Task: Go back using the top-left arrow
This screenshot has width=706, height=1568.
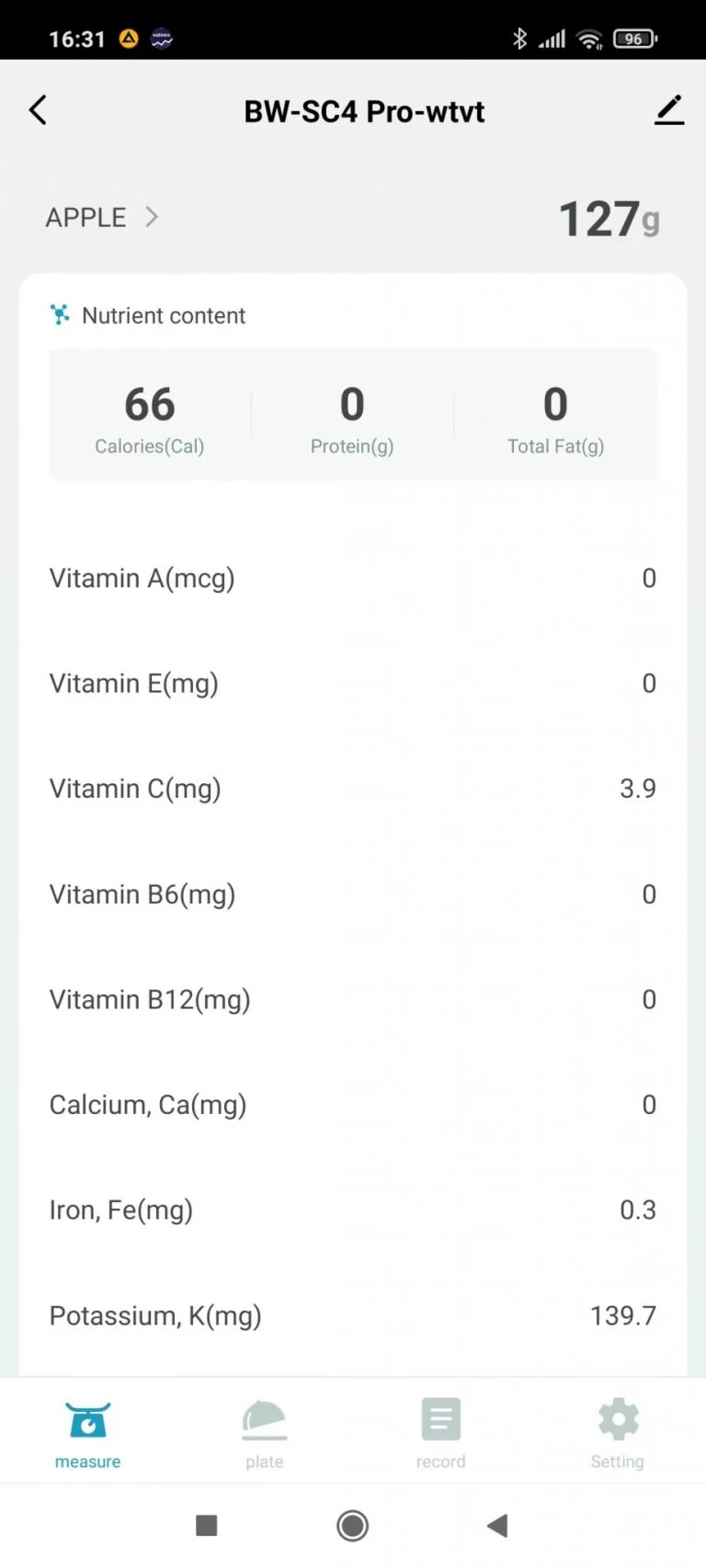Action: point(38,110)
